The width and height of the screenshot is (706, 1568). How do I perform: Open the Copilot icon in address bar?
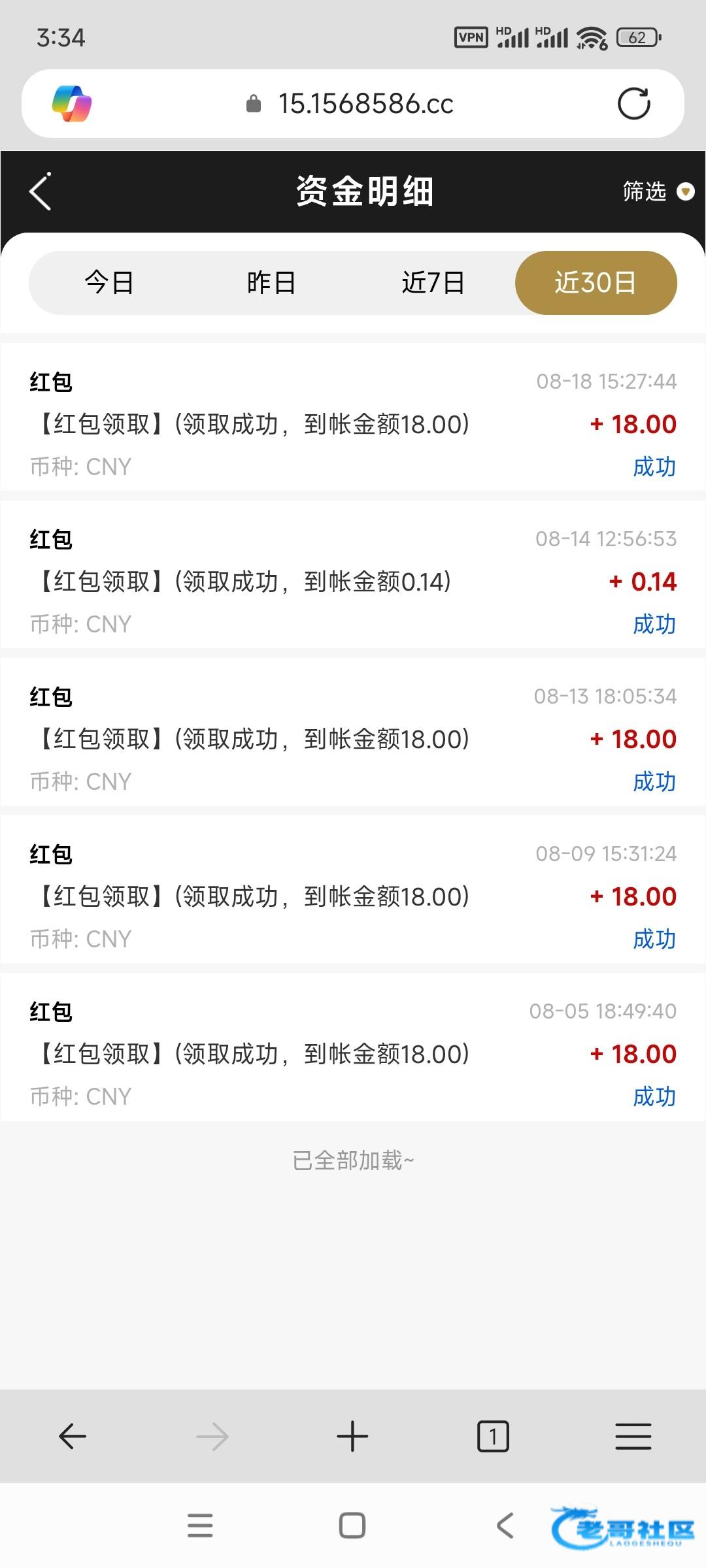point(72,104)
